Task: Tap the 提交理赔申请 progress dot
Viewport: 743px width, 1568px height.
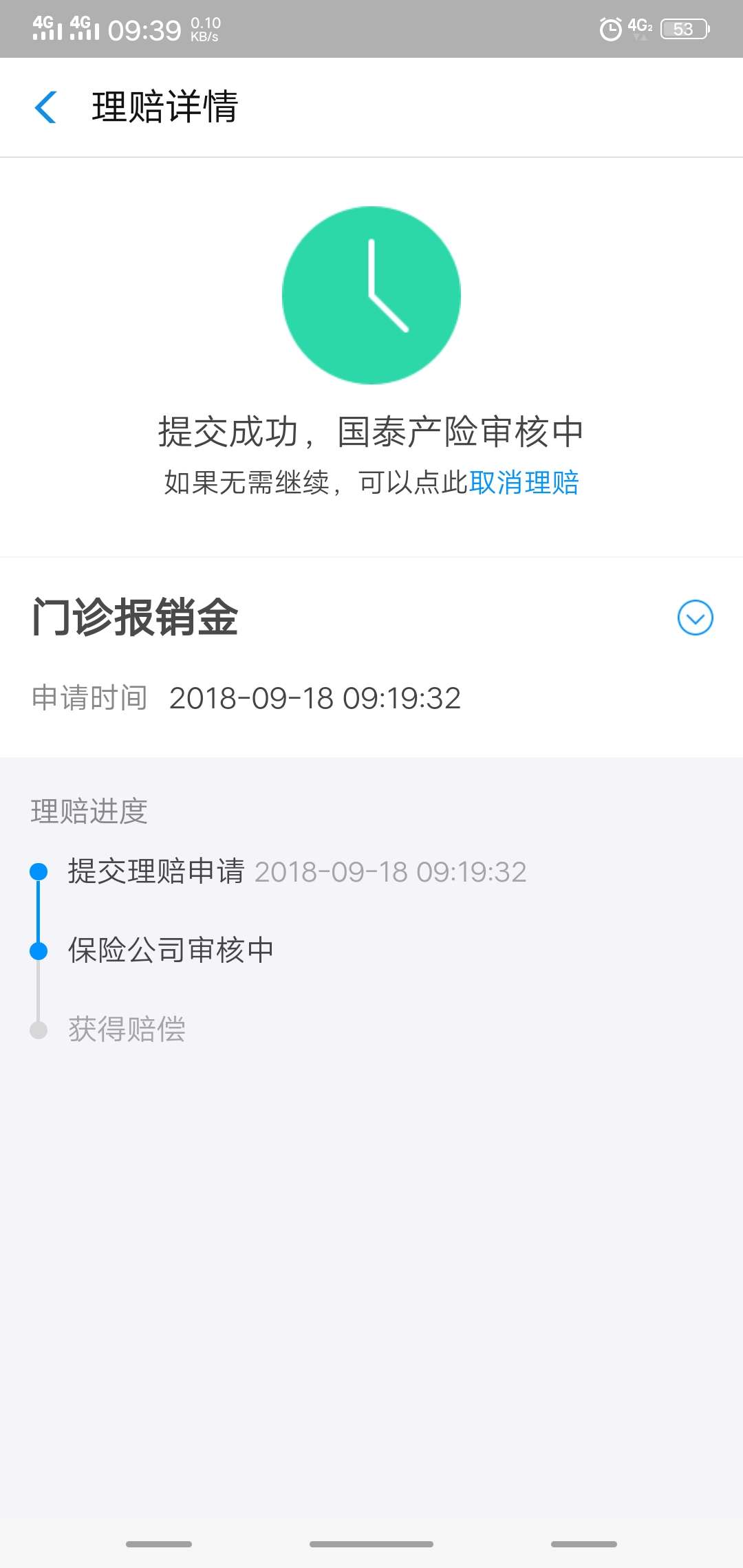Action: point(38,871)
